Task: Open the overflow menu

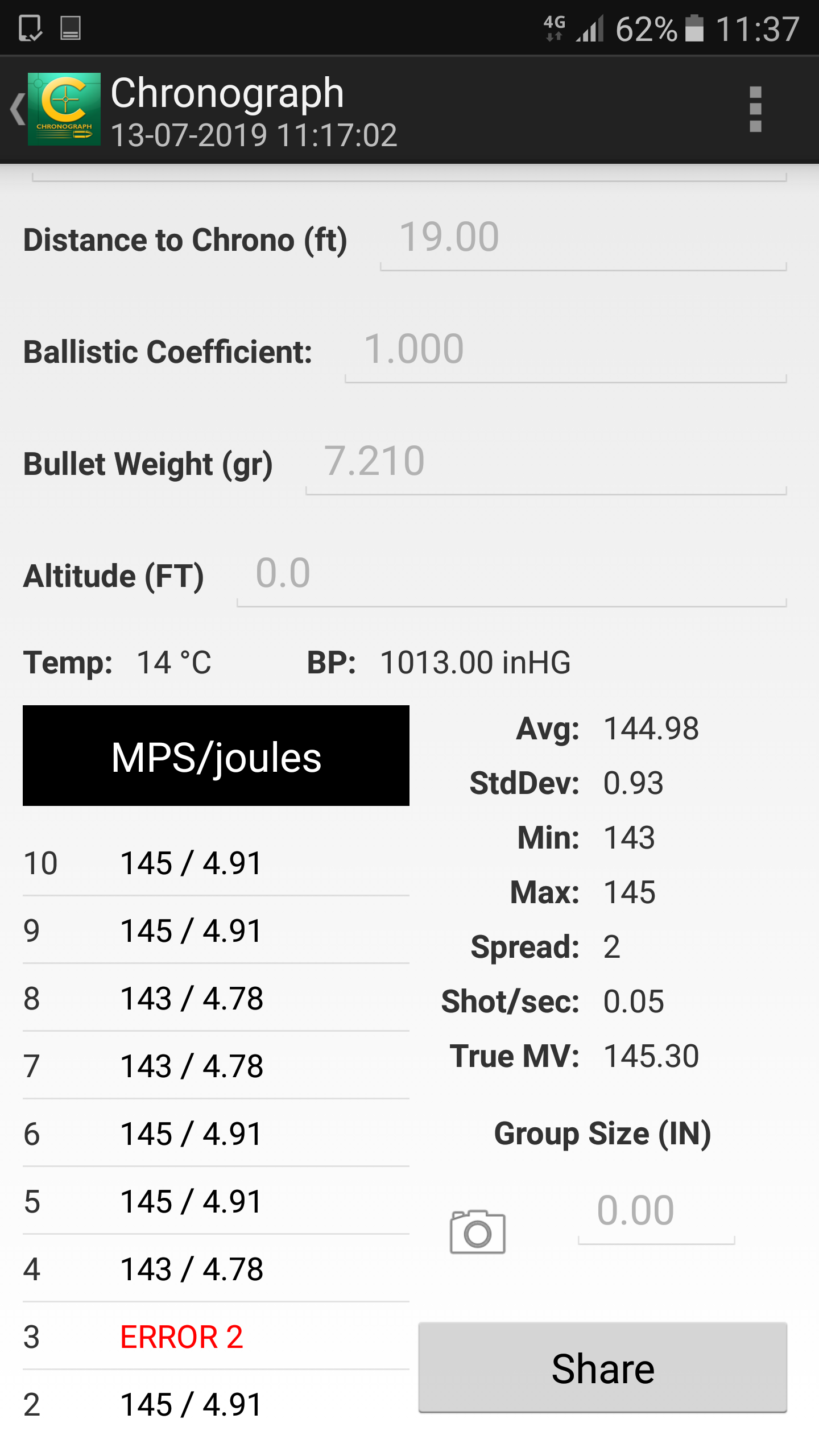Action: (x=755, y=109)
